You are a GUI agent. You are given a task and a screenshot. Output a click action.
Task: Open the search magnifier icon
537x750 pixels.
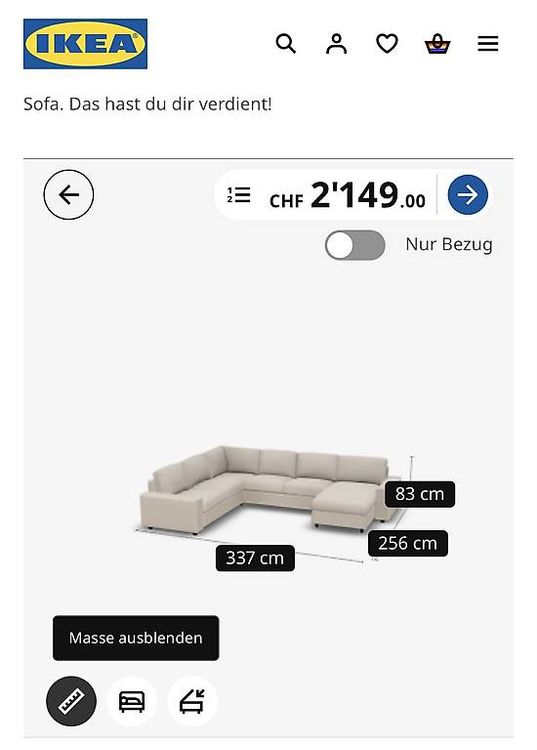[x=285, y=44]
